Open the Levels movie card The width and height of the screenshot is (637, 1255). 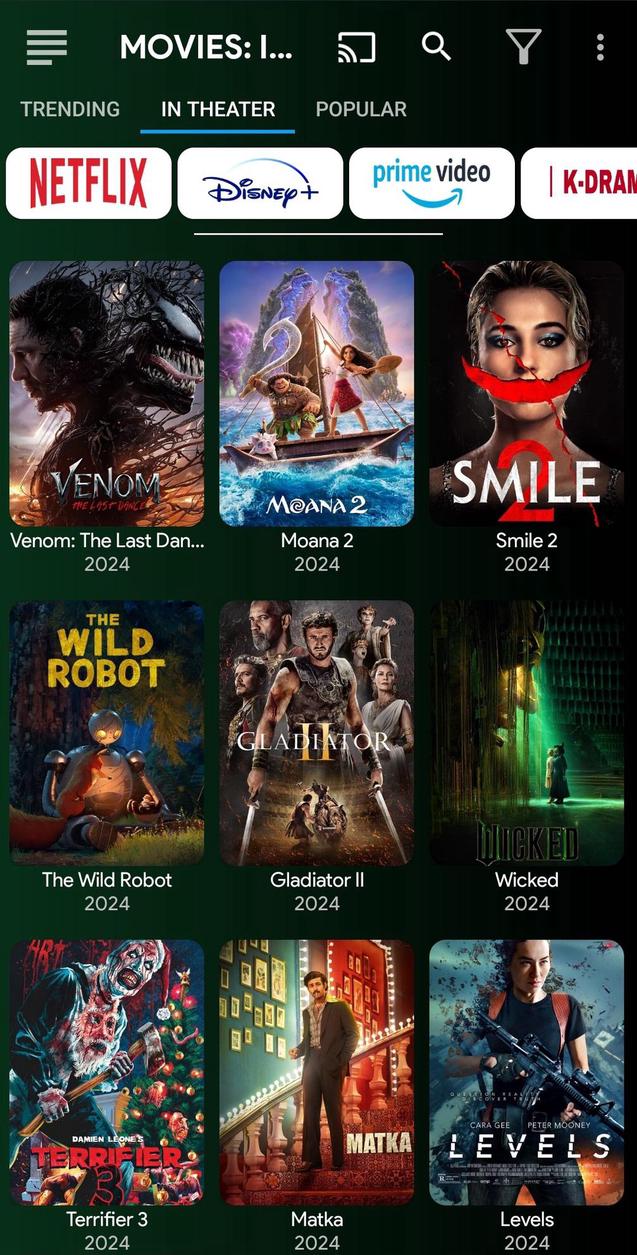(x=527, y=1072)
